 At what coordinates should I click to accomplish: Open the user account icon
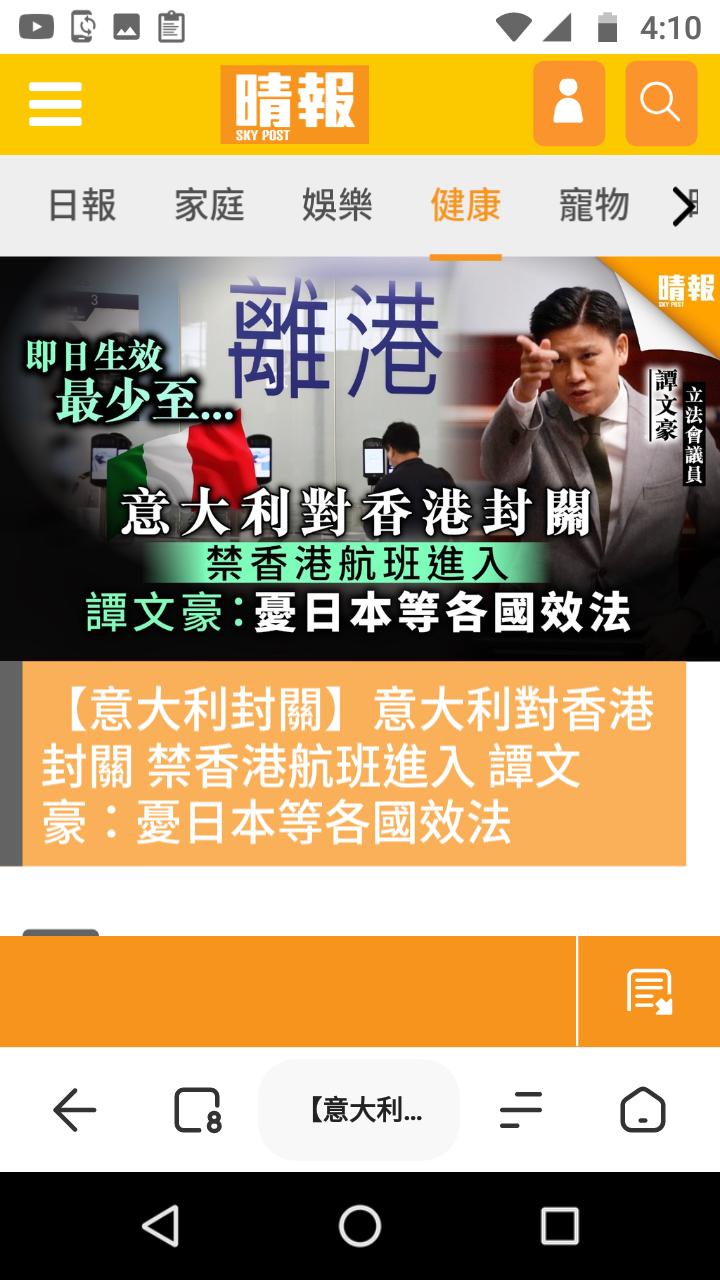pyautogui.click(x=568, y=104)
